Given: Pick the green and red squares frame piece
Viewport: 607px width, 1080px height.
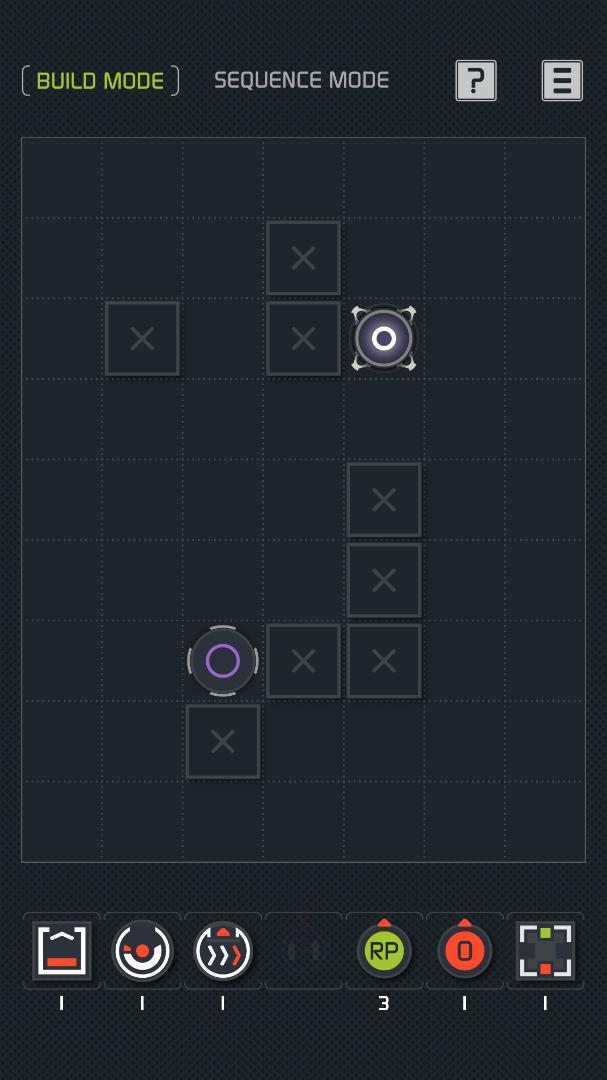Looking at the screenshot, I should [x=545, y=950].
